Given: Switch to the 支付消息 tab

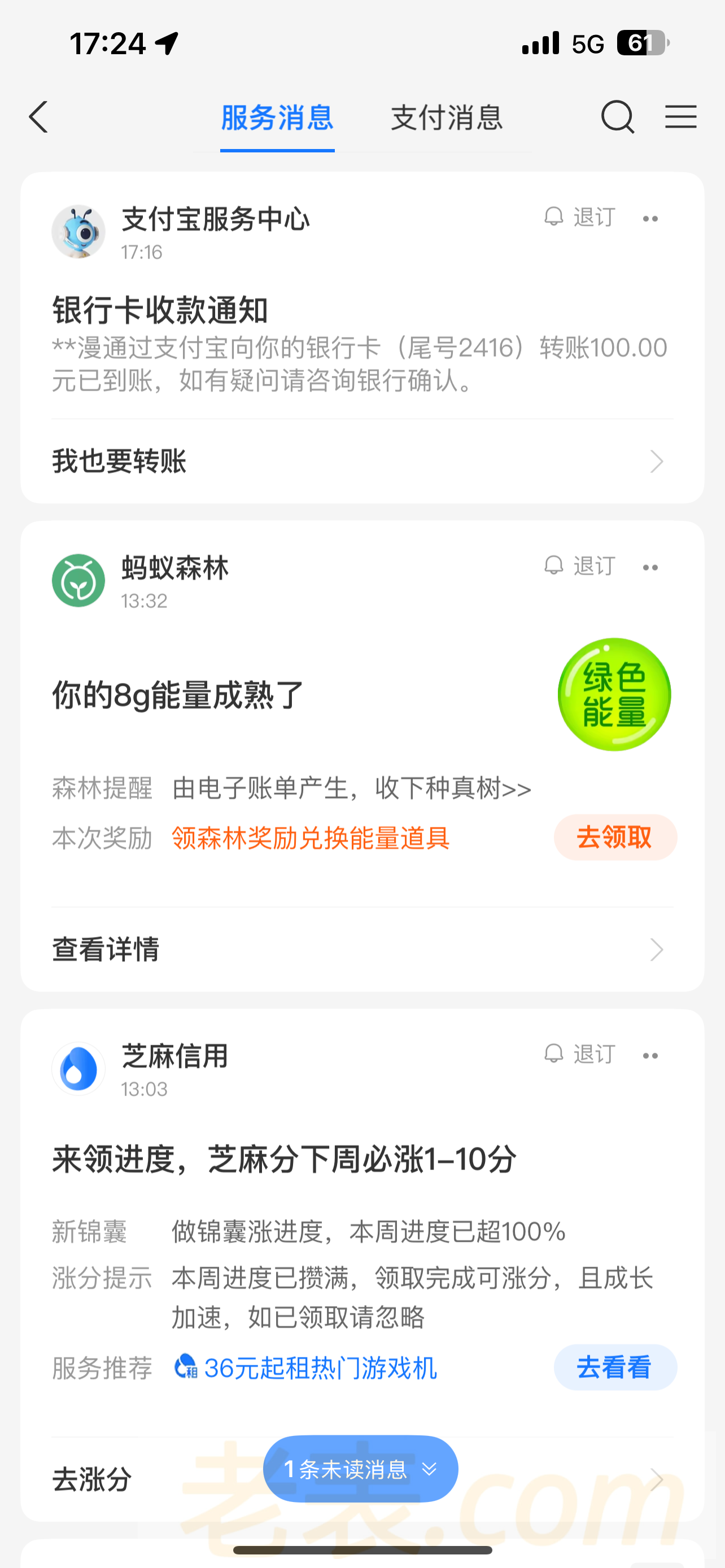Looking at the screenshot, I should [x=446, y=117].
